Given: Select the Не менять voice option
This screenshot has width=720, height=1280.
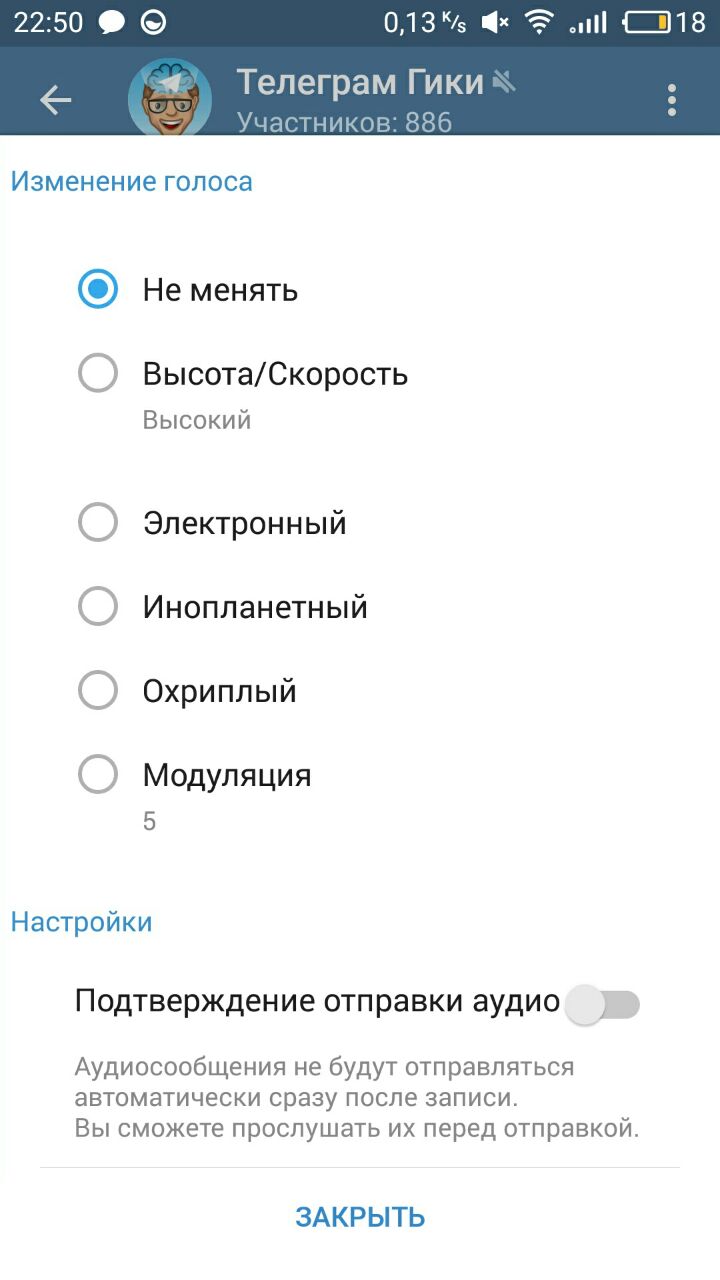Looking at the screenshot, I should 98,290.
